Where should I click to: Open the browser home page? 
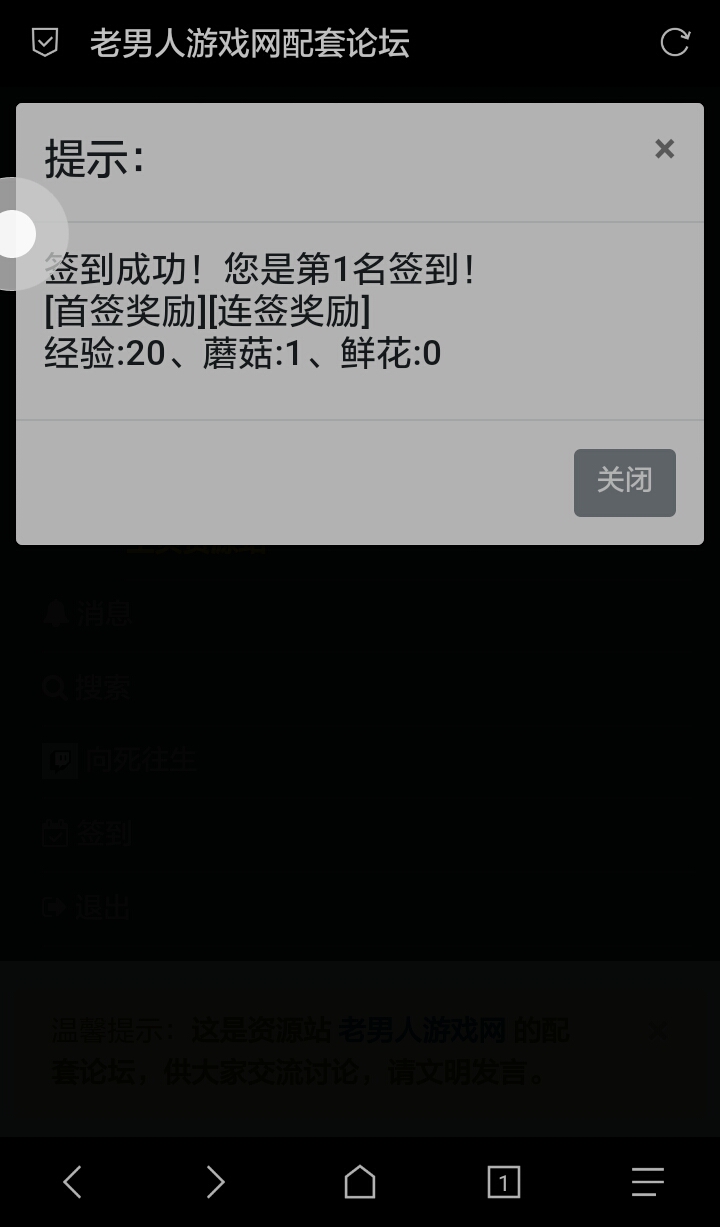pos(359,1182)
